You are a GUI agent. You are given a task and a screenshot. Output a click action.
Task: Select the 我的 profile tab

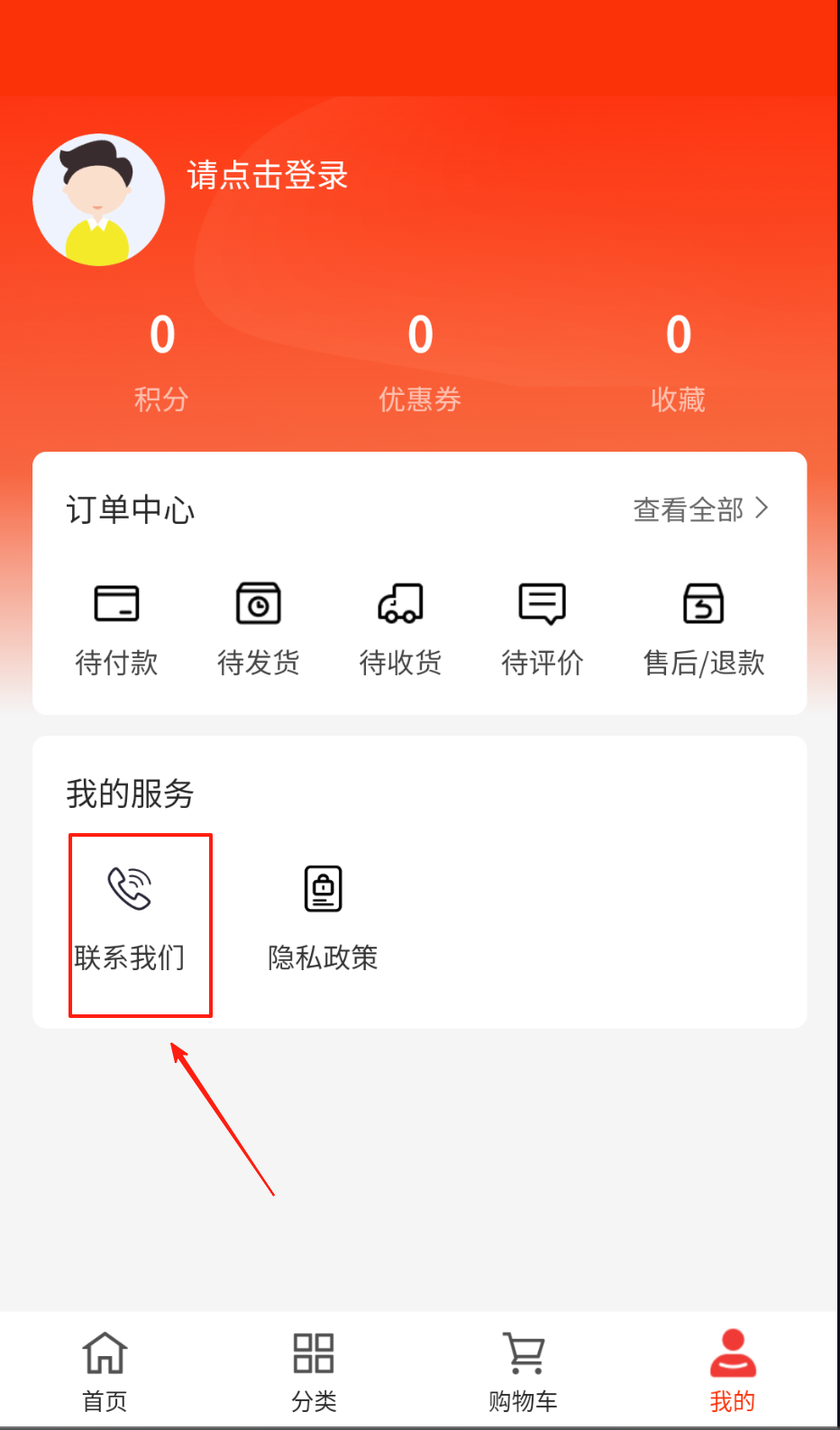coord(733,1370)
